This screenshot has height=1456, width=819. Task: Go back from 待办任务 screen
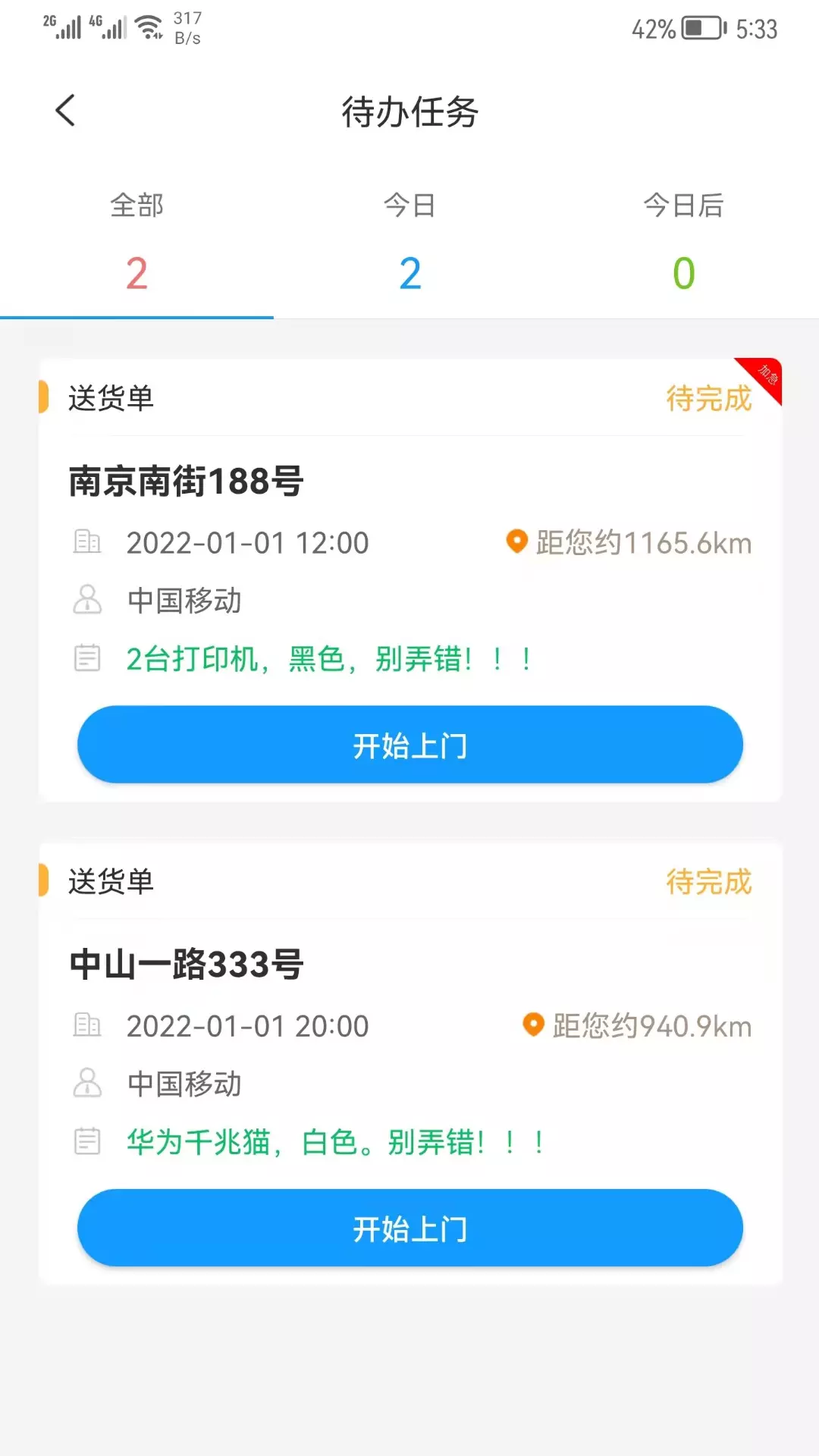click(66, 111)
